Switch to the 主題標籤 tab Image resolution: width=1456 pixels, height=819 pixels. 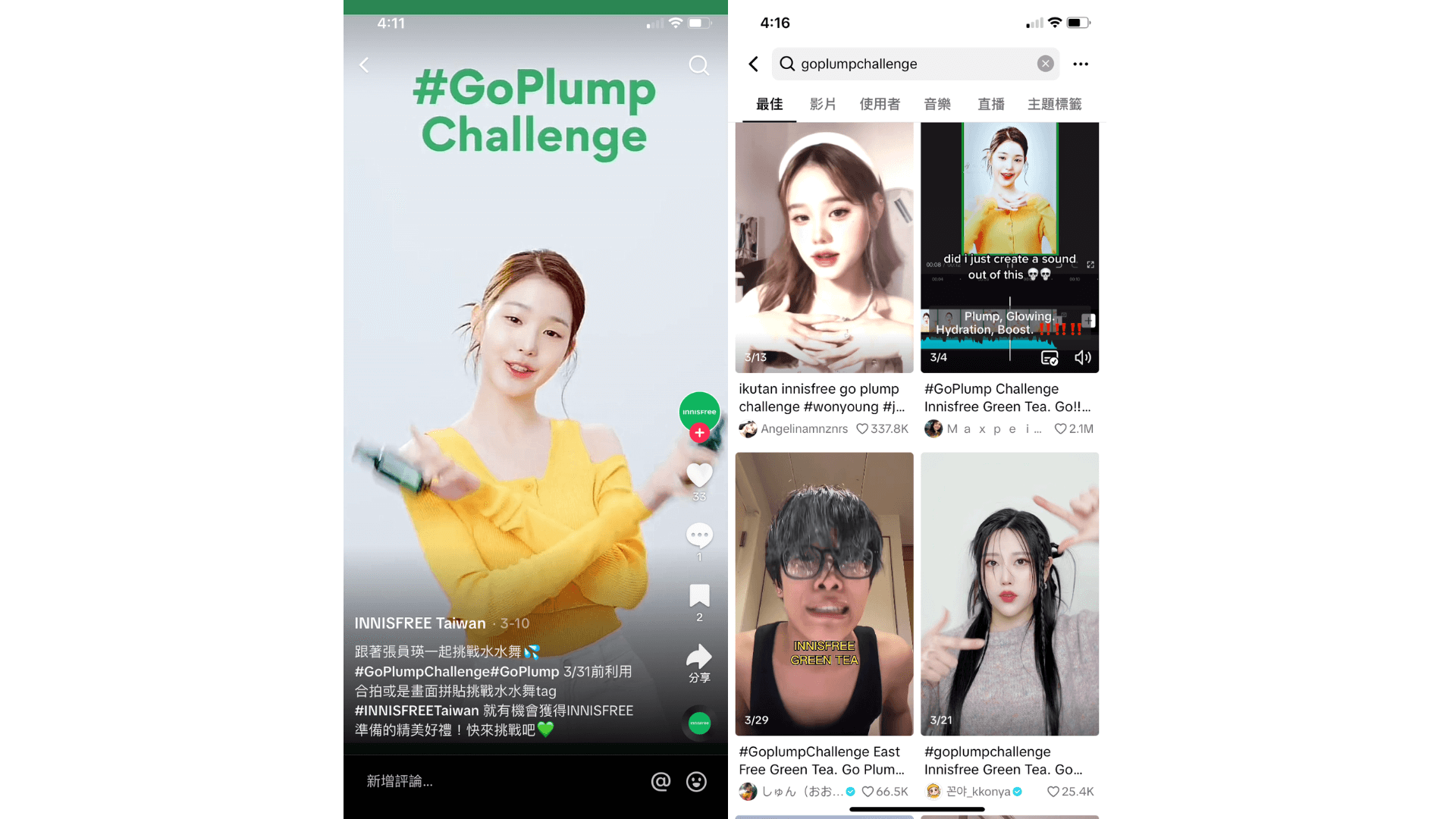[1054, 104]
